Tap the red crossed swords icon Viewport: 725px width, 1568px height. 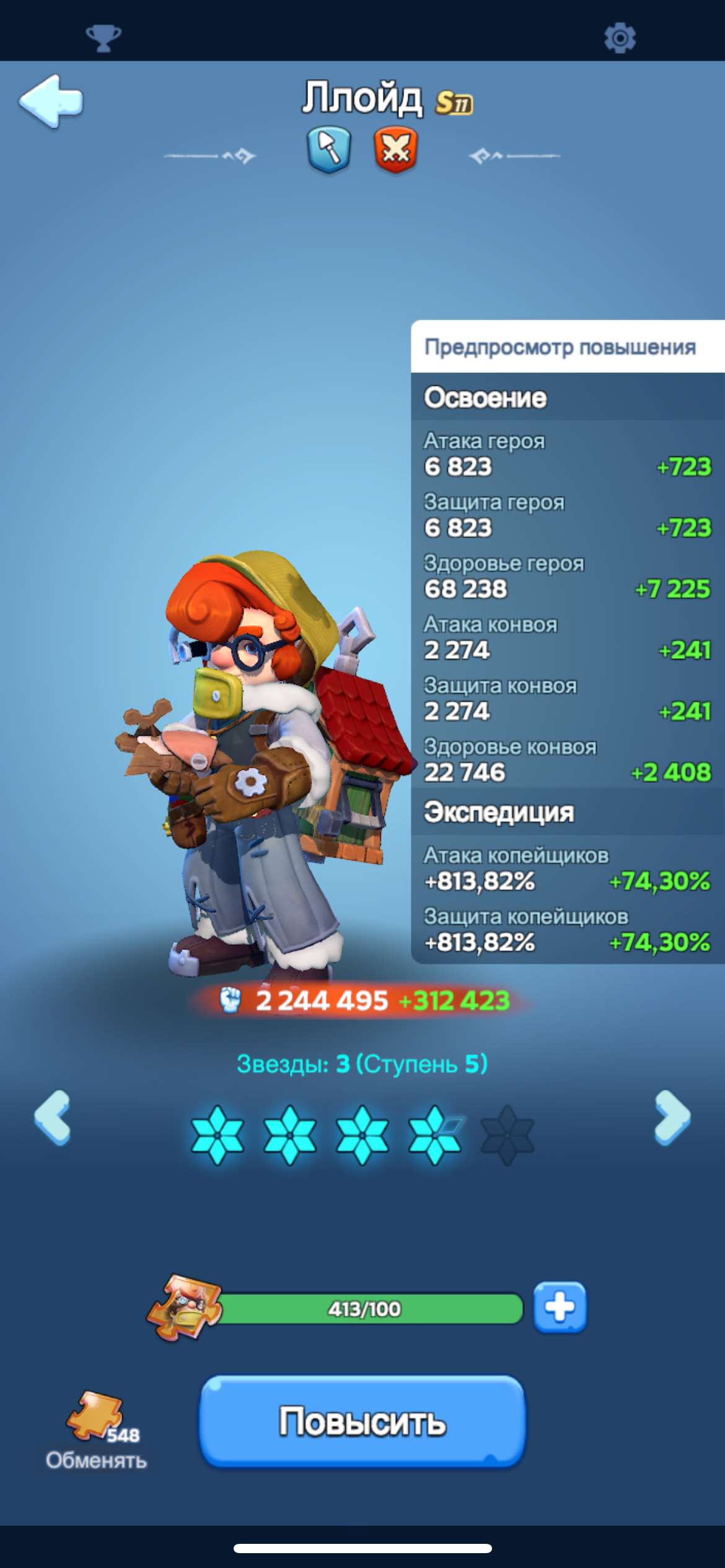point(395,149)
